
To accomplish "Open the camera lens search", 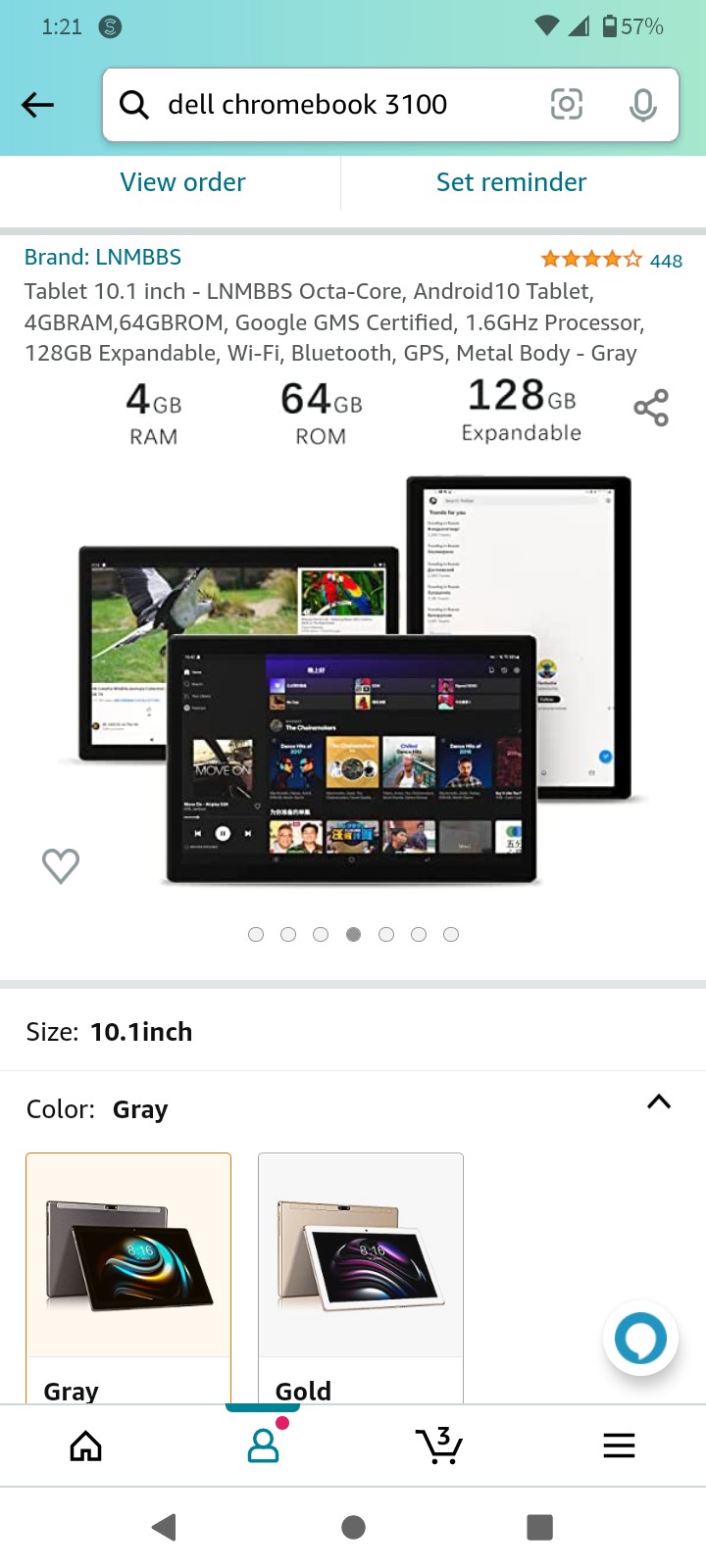I will coord(567,104).
